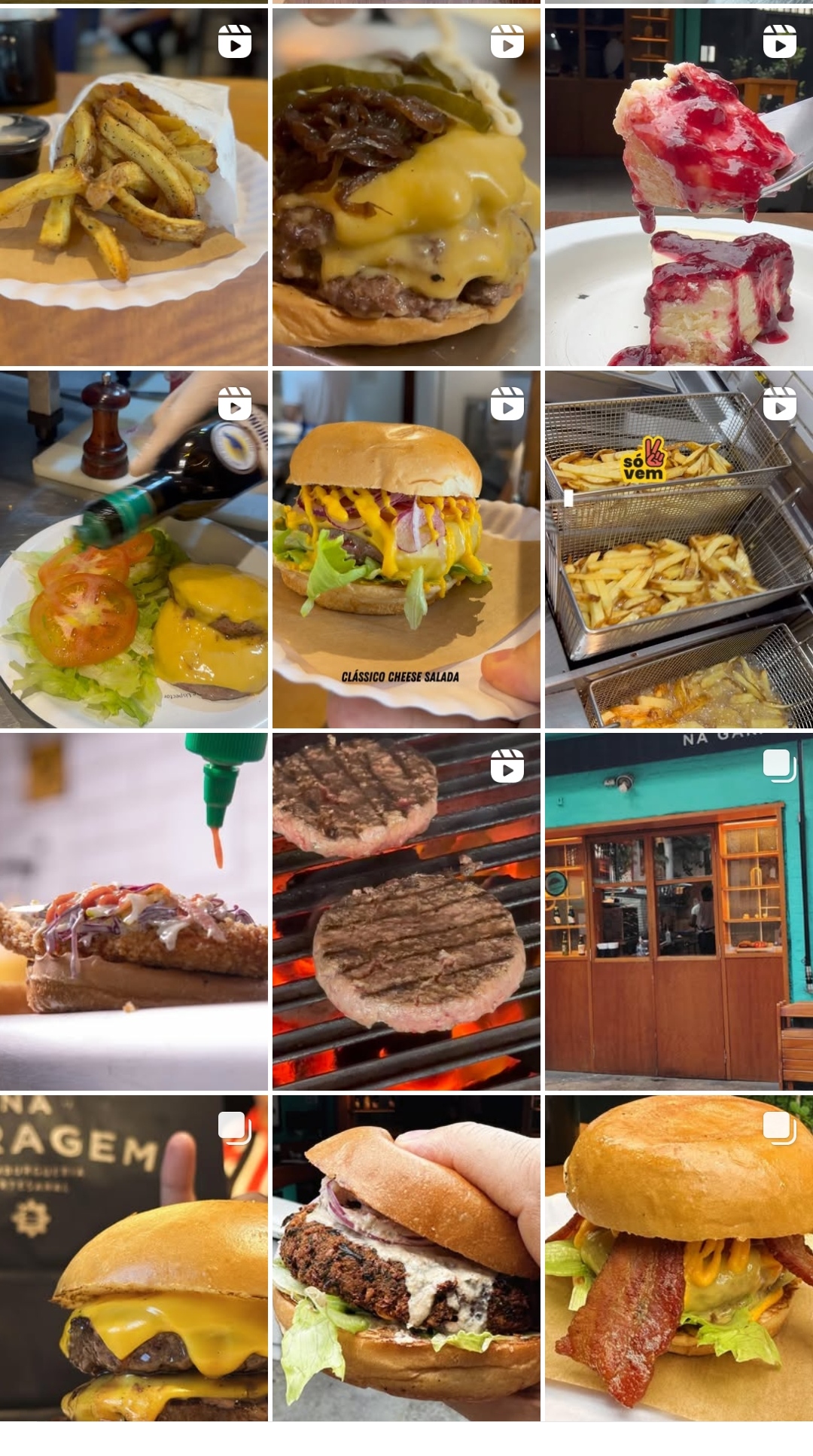Open the post with hot sauce dripping on sandwich

tap(133, 911)
